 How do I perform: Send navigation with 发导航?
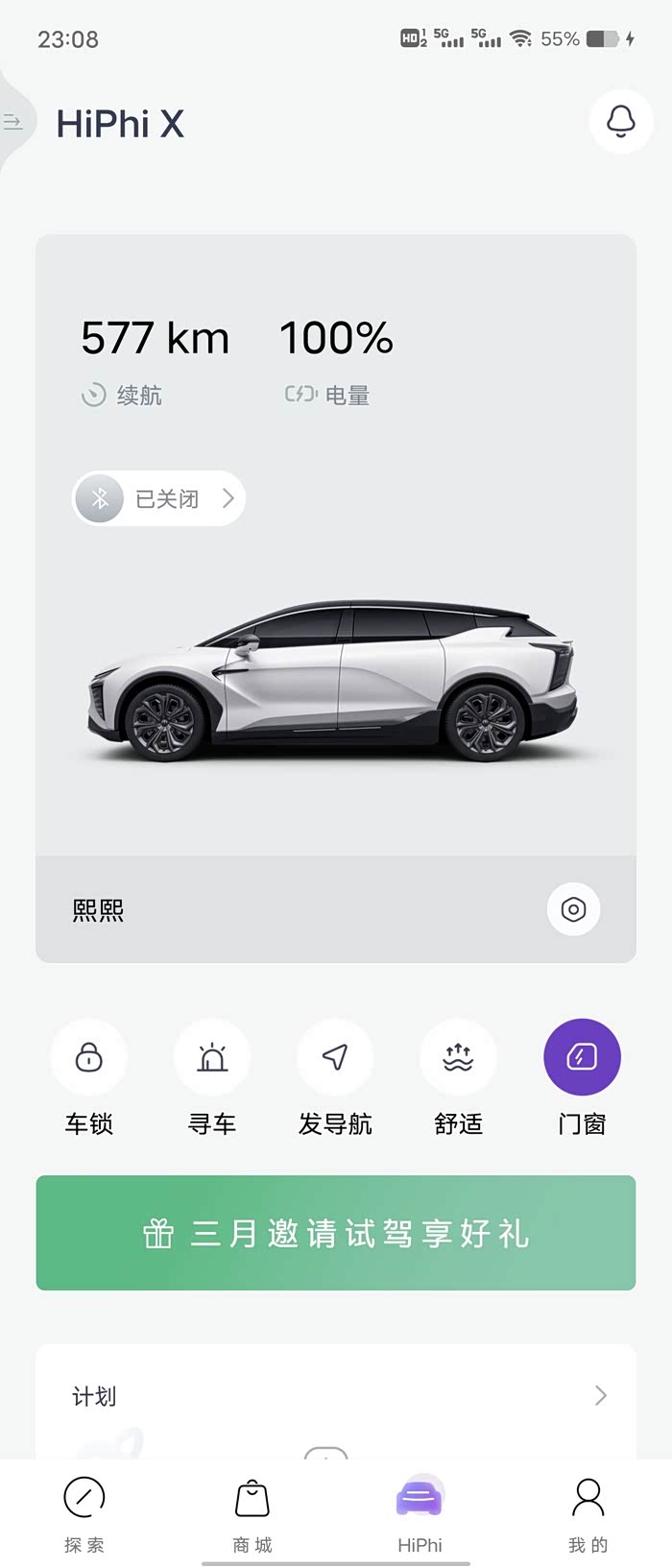pos(335,1058)
